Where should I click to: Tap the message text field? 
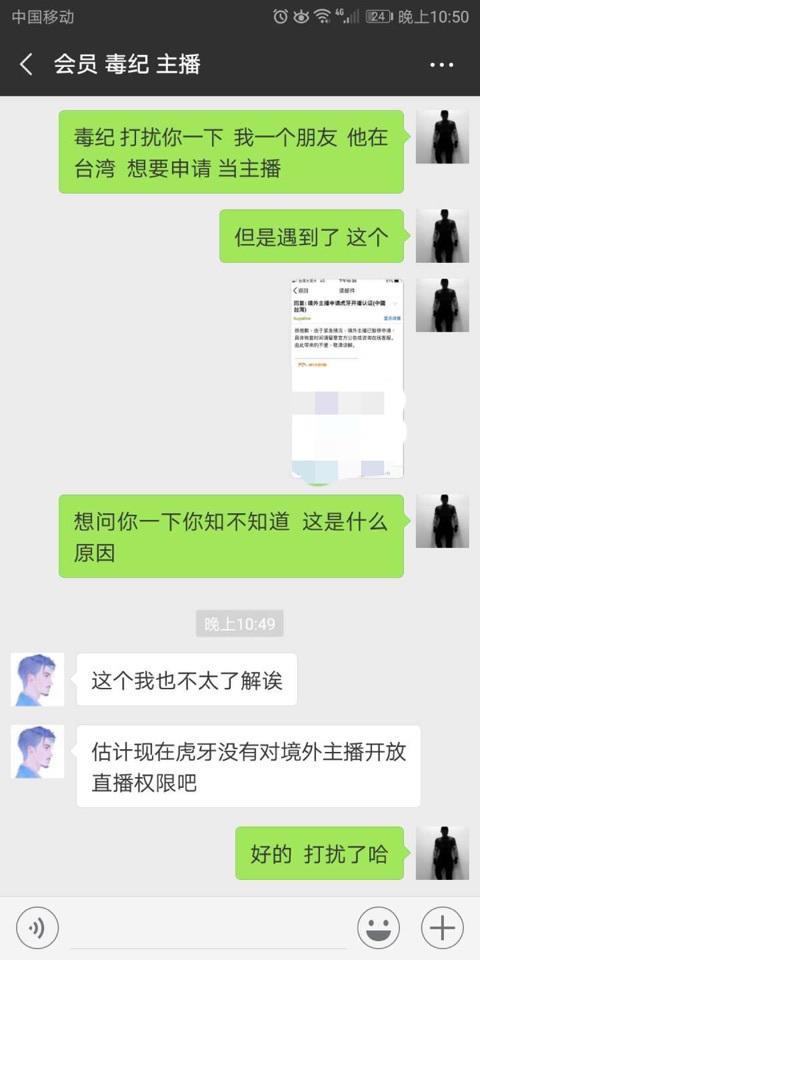click(x=208, y=928)
